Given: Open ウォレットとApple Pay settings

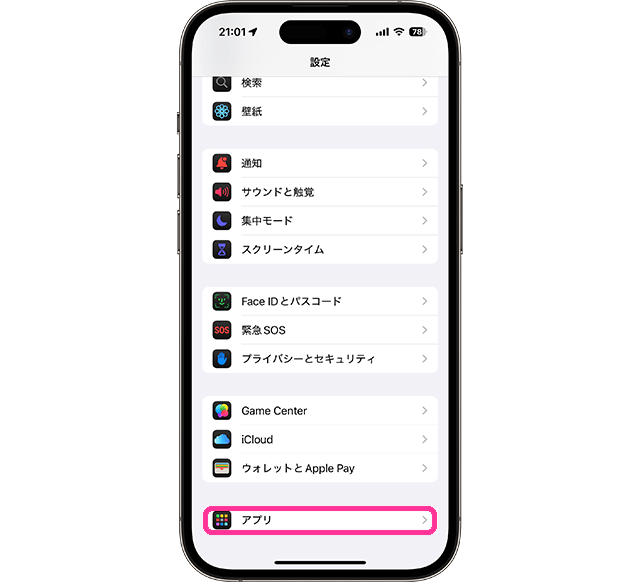Looking at the screenshot, I should pyautogui.click(x=320, y=468).
